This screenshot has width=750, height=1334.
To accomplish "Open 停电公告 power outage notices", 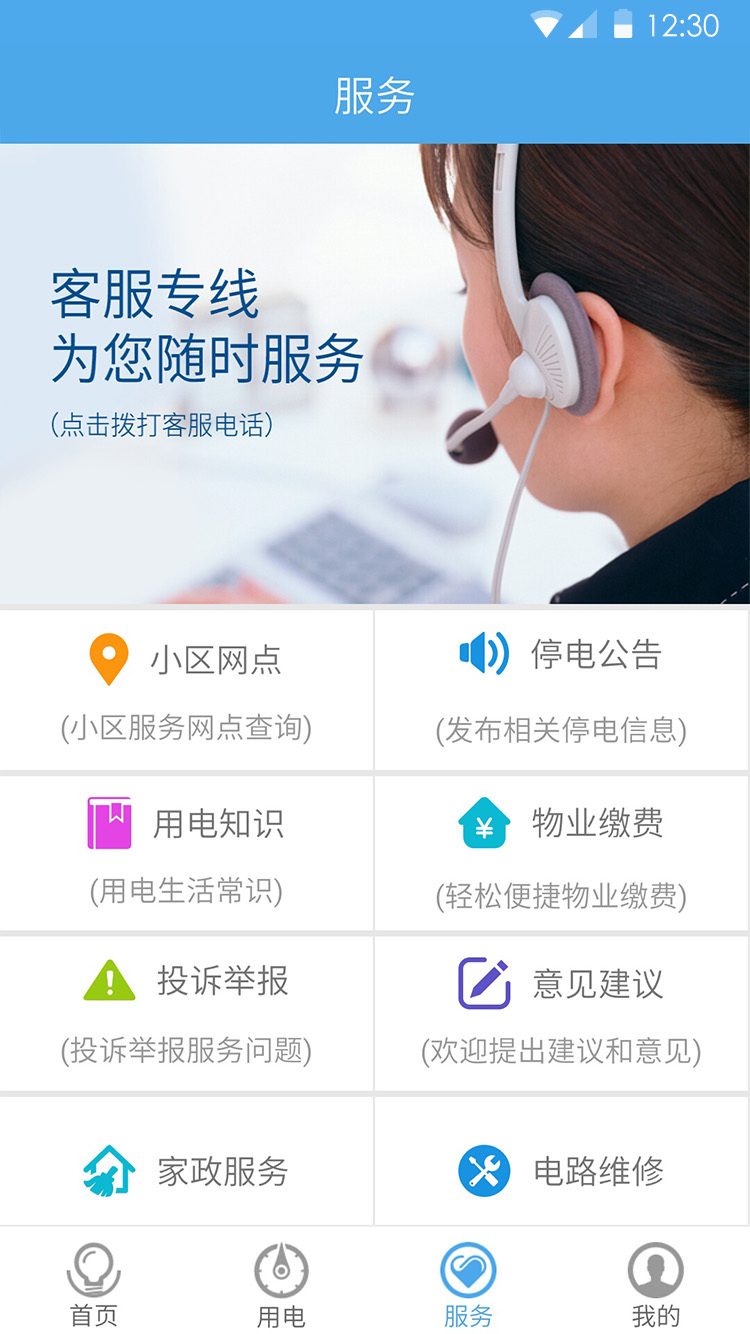I will tap(562, 689).
